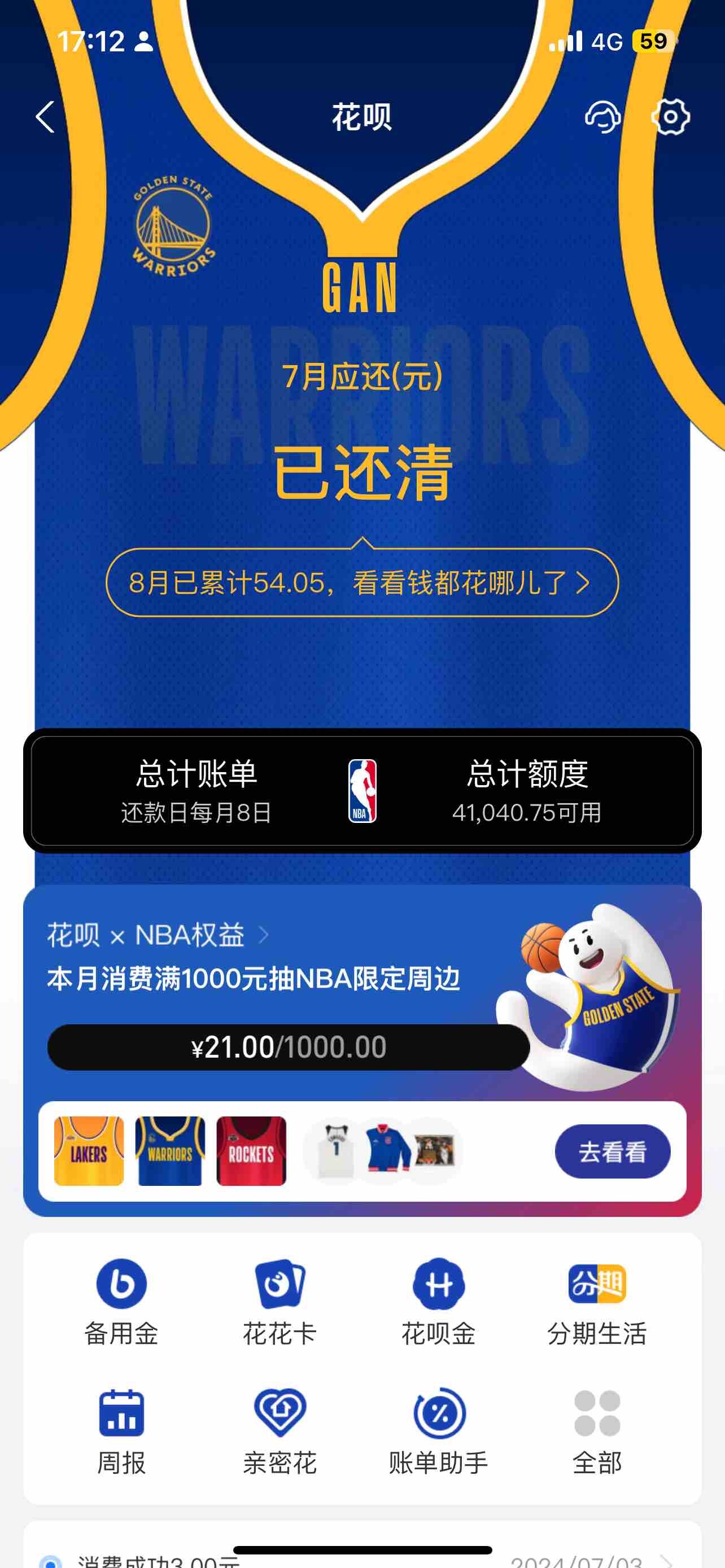Show 全部 services

tap(597, 1431)
